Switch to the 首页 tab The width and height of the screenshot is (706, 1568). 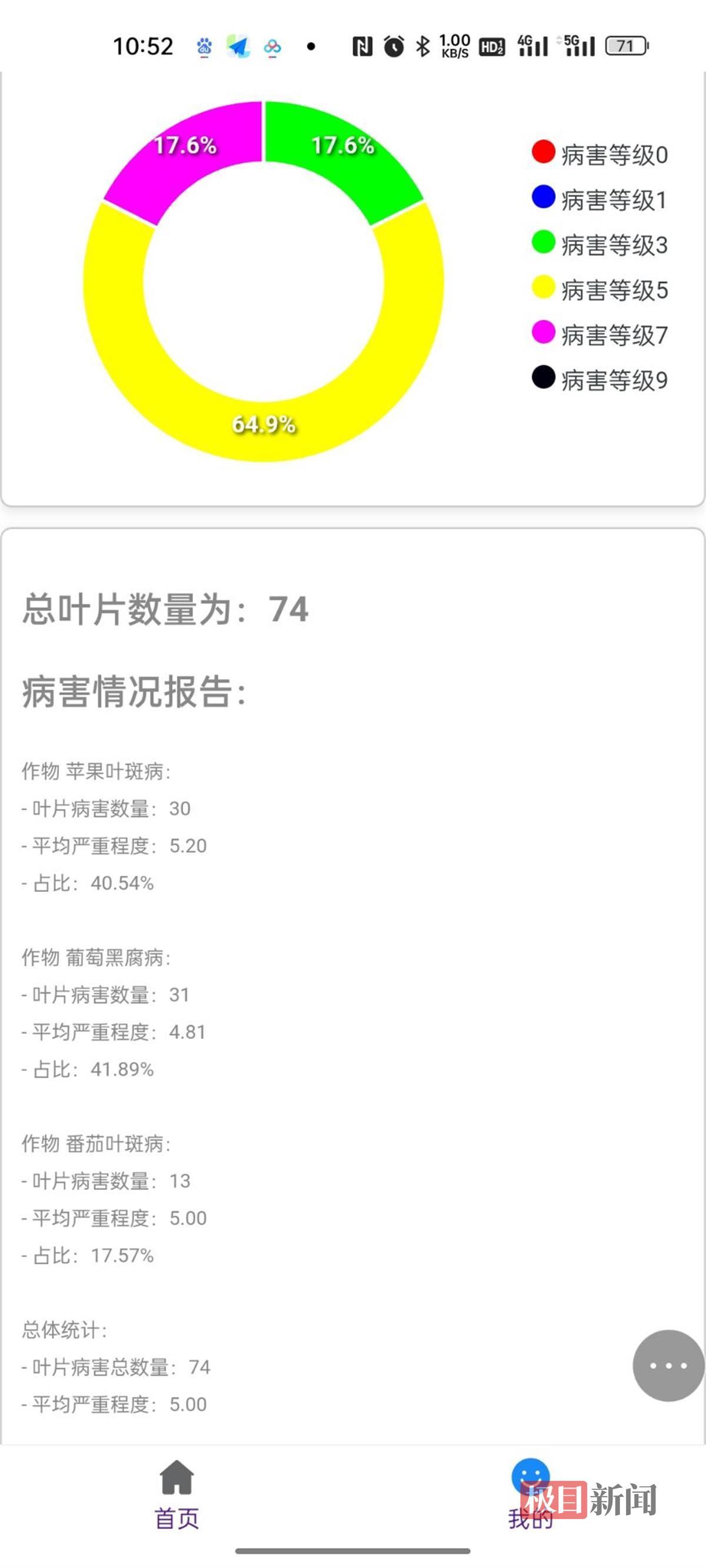(x=176, y=1493)
